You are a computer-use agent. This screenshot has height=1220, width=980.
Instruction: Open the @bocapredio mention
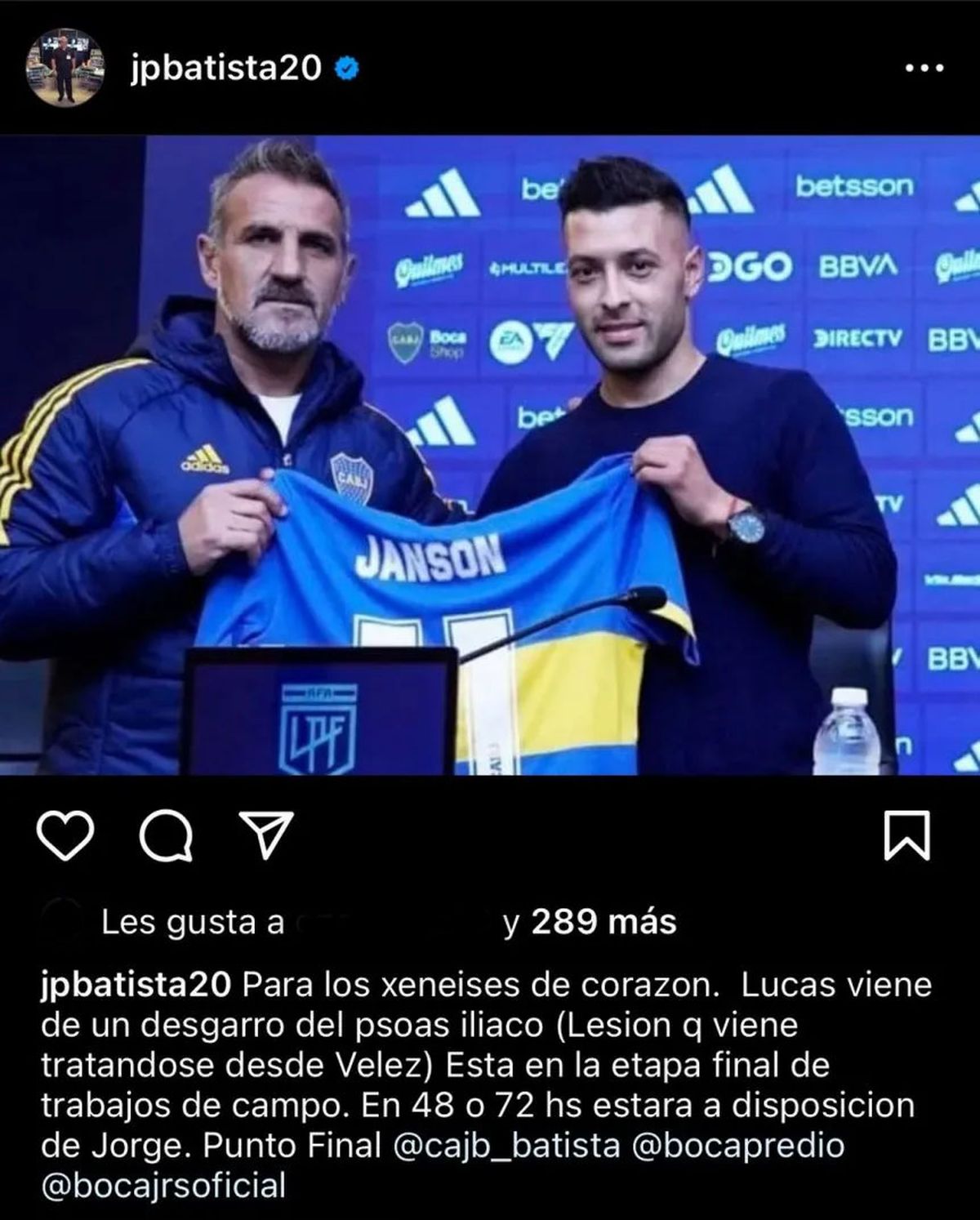click(740, 1146)
